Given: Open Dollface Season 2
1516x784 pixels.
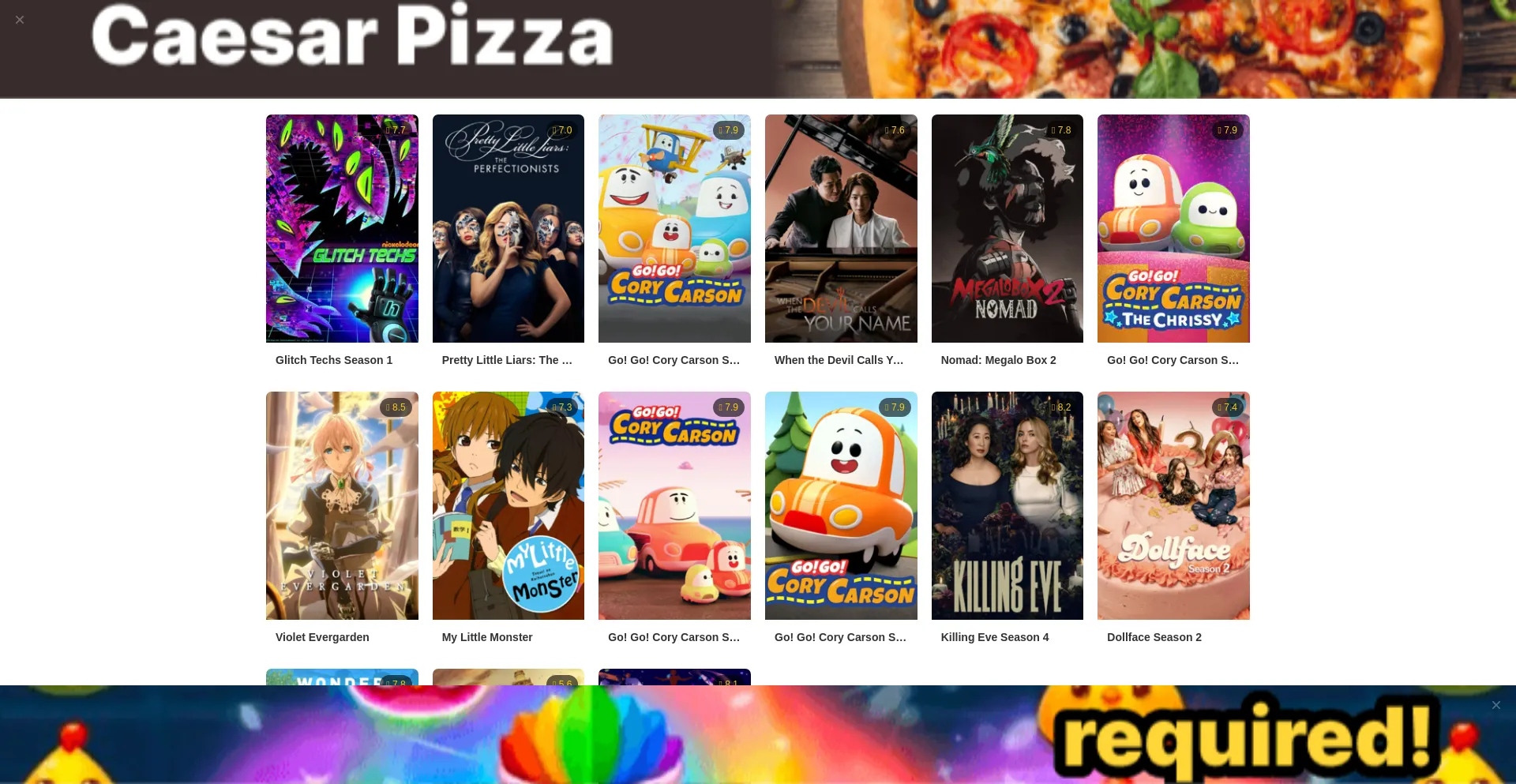Looking at the screenshot, I should (1173, 506).
